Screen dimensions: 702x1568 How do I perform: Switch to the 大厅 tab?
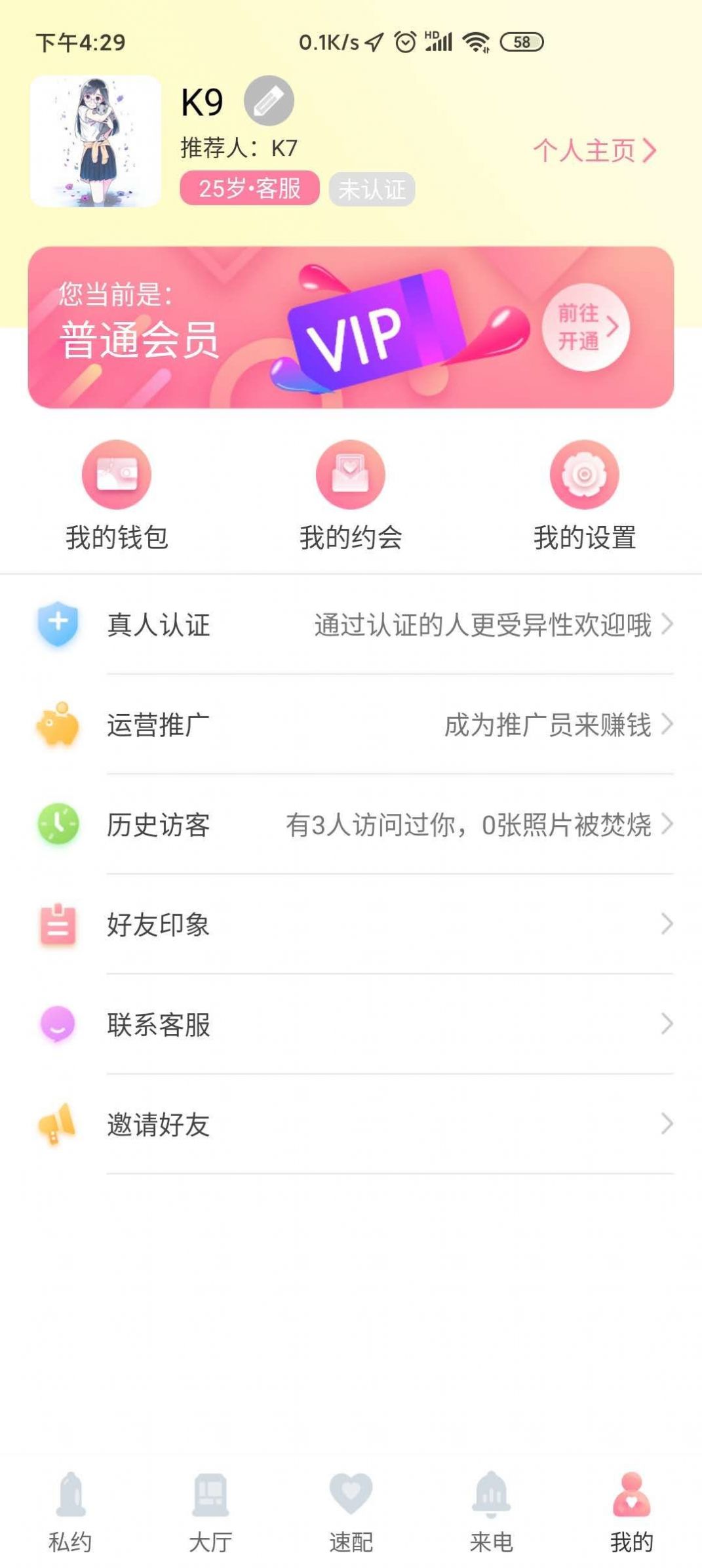[210, 1513]
